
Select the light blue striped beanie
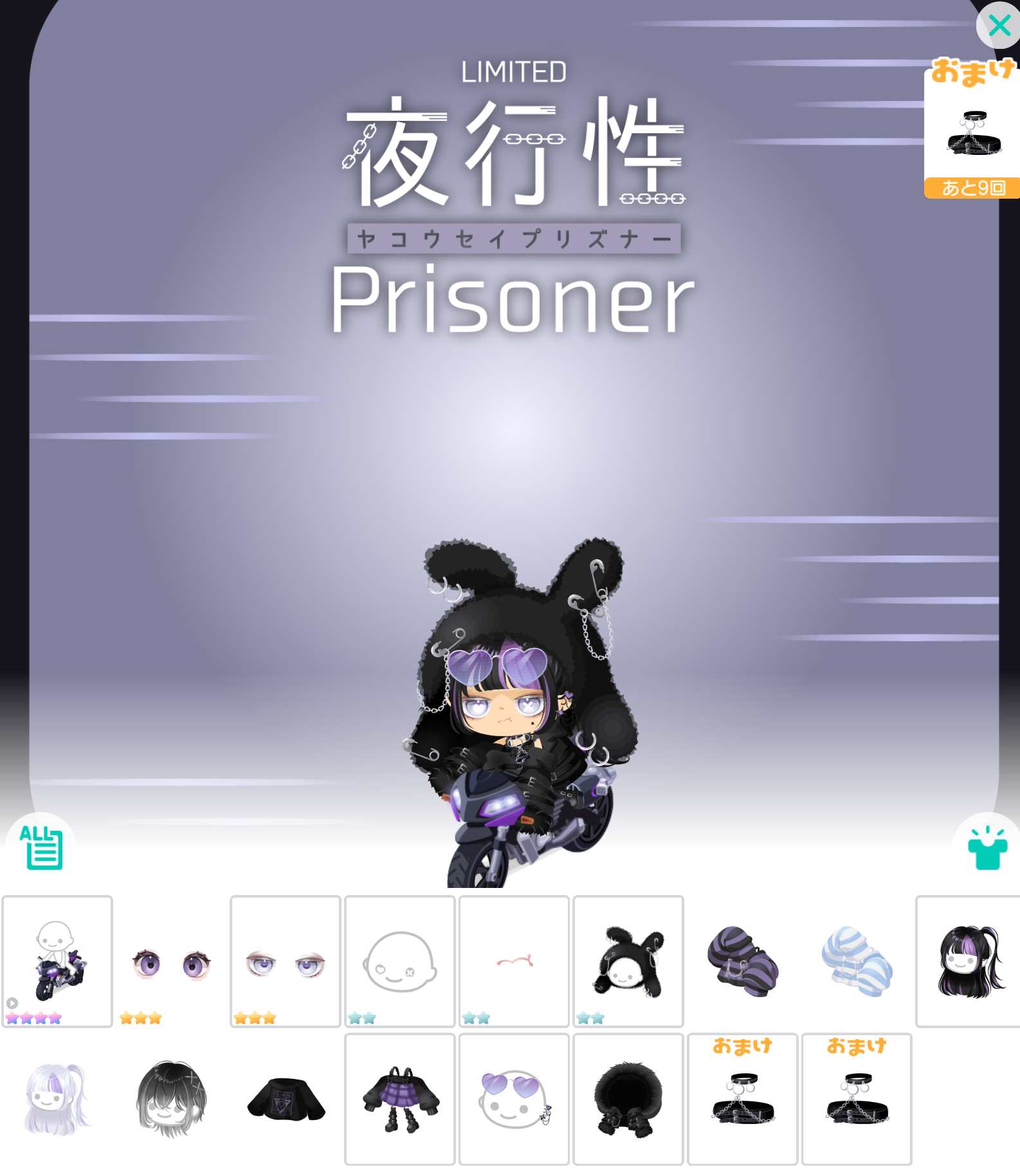pos(857,961)
